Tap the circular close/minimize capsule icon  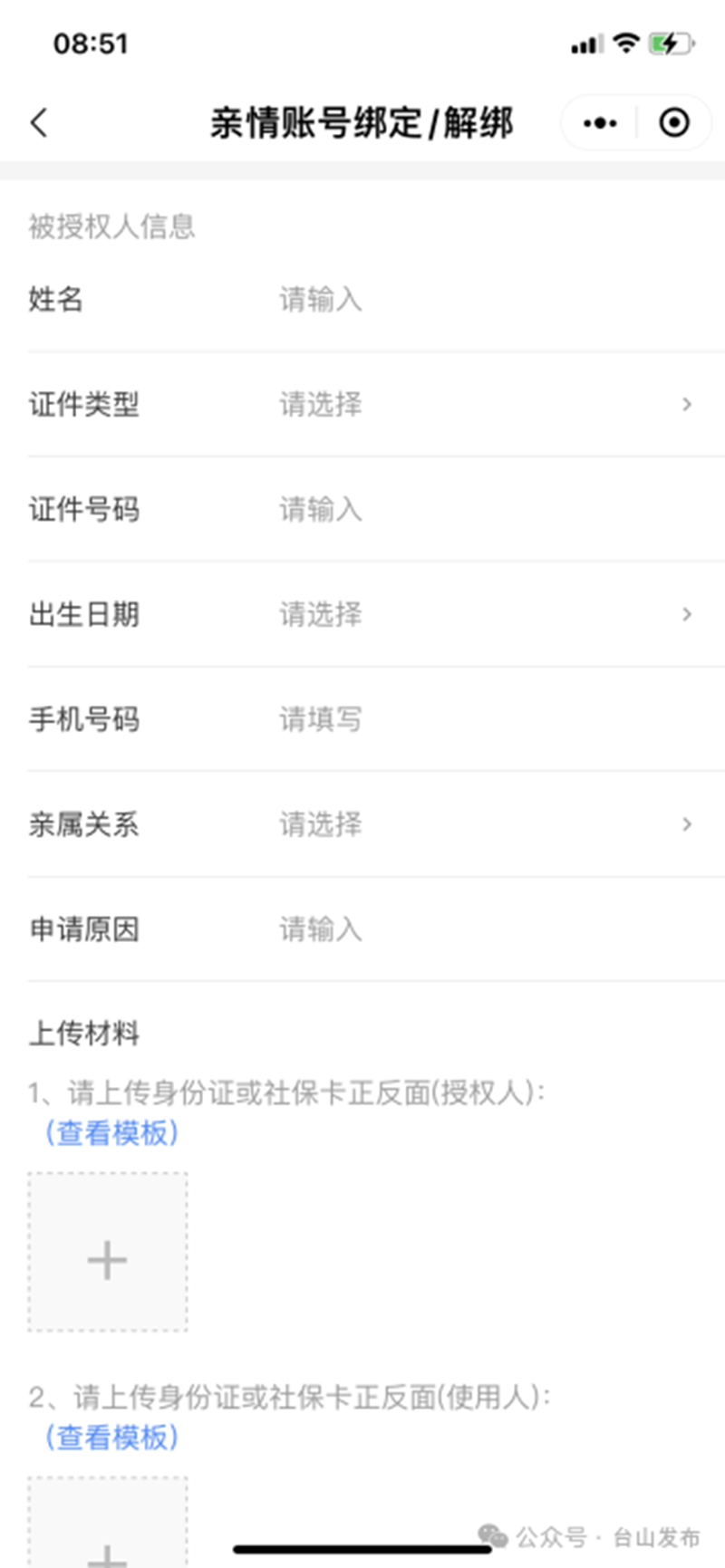point(674,121)
